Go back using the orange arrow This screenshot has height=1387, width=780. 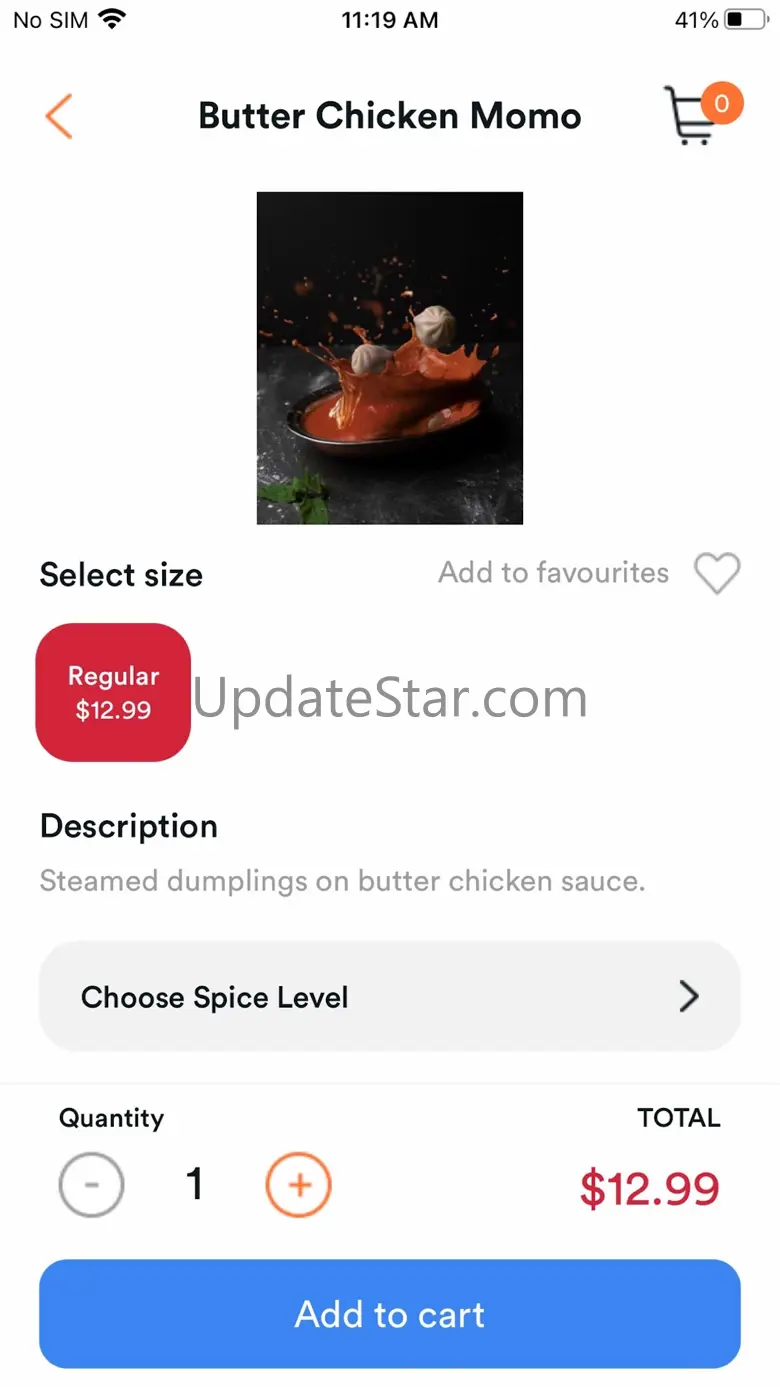(59, 116)
